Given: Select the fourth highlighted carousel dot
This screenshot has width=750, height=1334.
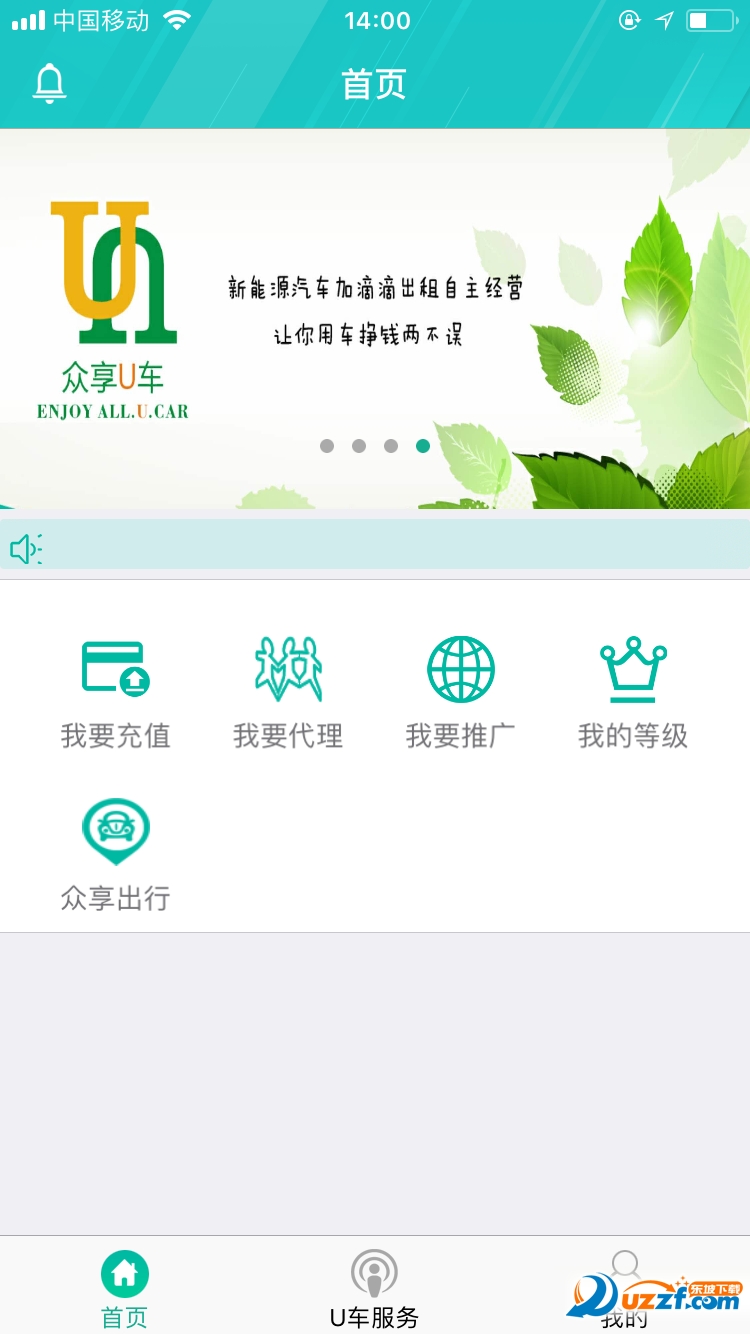Looking at the screenshot, I should point(422,446).
